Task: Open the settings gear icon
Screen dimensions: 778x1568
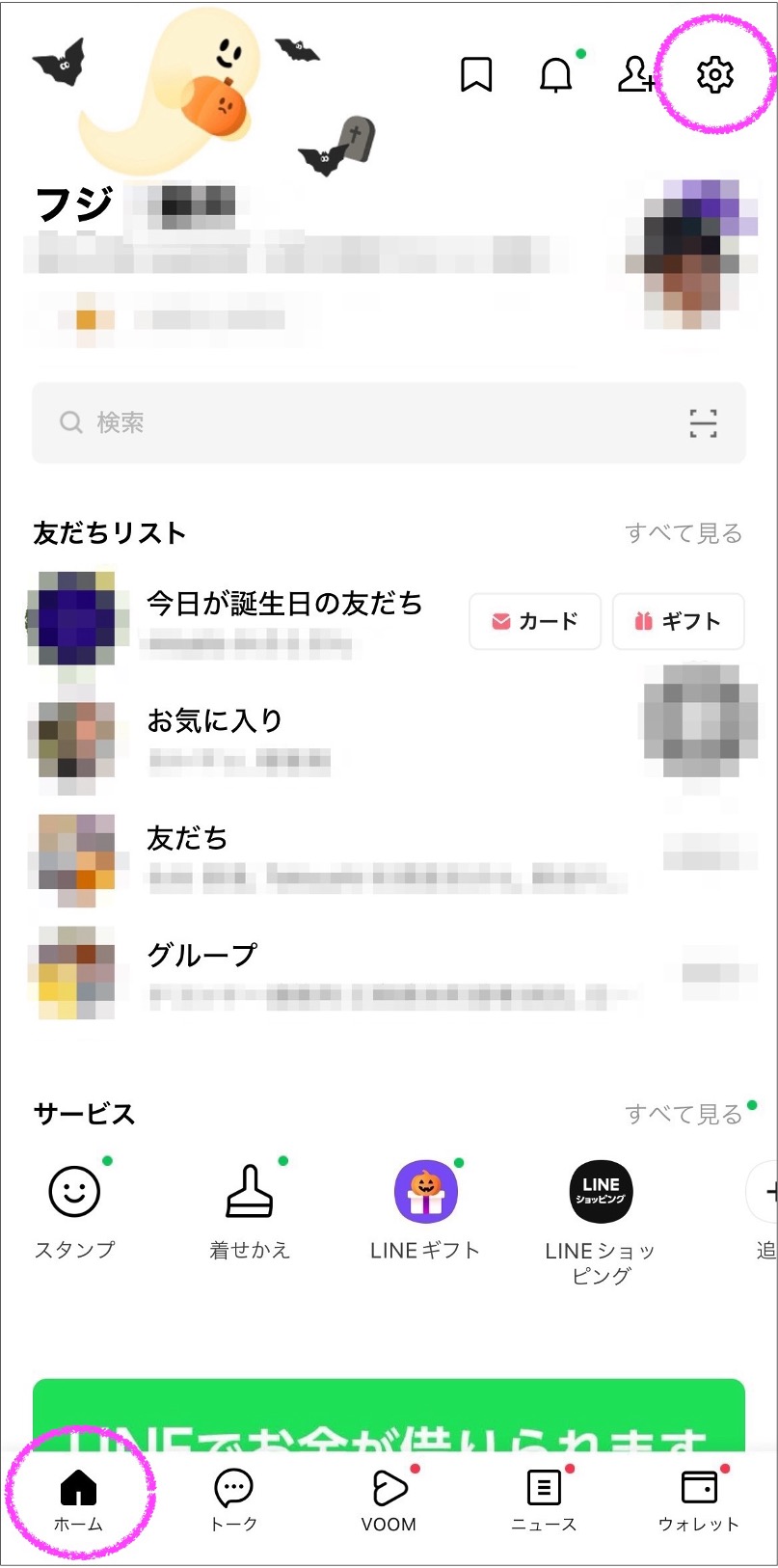Action: click(714, 74)
